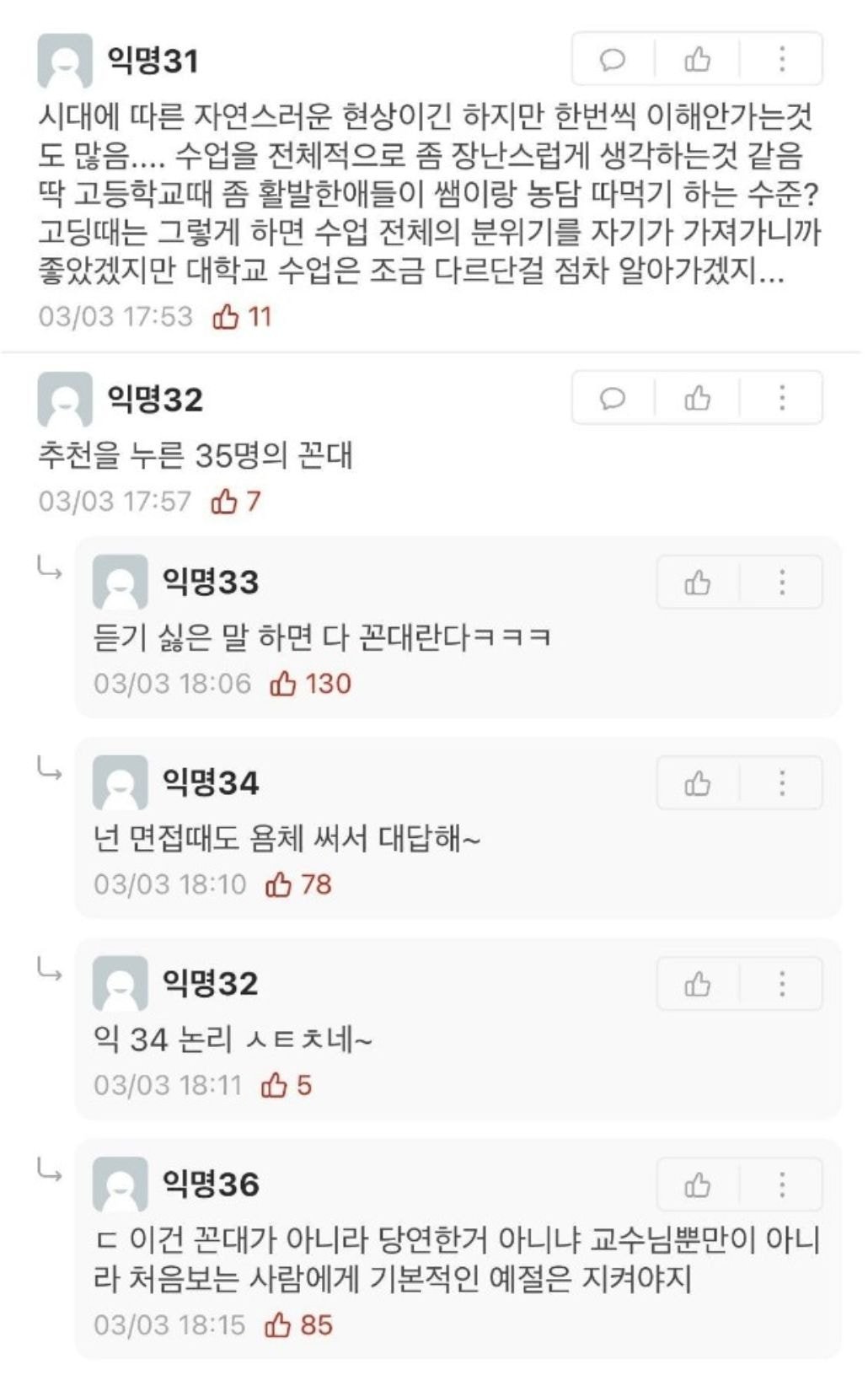The width and height of the screenshot is (868, 1386).
Task: Open more options for 익명36's reply
Action: [x=782, y=1185]
